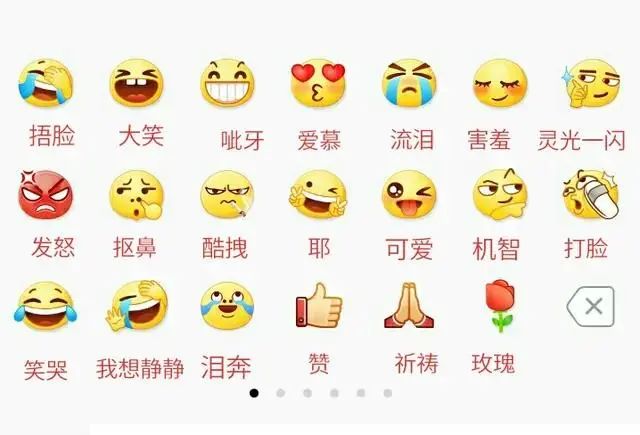This screenshot has width=640, height=435.
Task: Choose the 害羞 shy emoji
Action: coord(499,85)
